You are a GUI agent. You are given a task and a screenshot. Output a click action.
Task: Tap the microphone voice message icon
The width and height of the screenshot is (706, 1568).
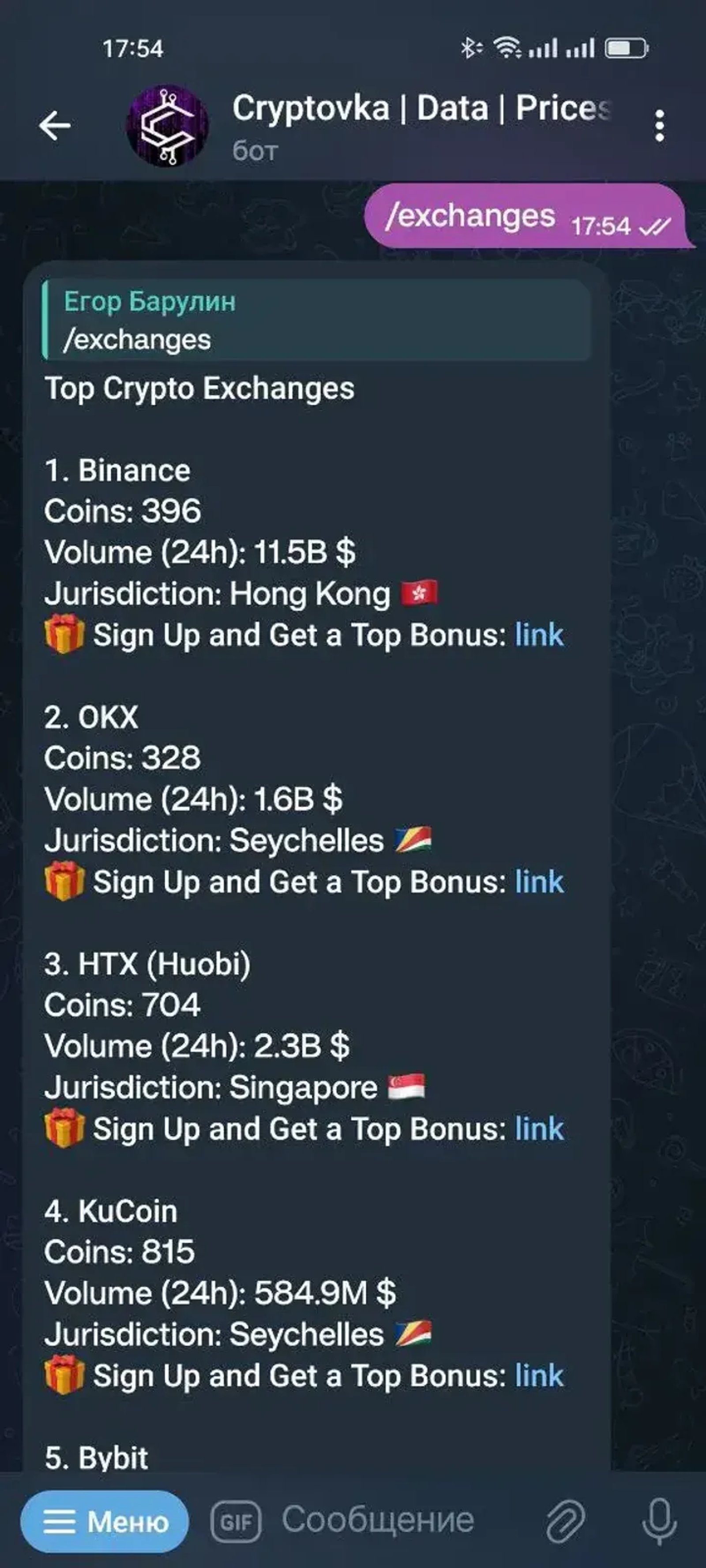[x=660, y=1521]
